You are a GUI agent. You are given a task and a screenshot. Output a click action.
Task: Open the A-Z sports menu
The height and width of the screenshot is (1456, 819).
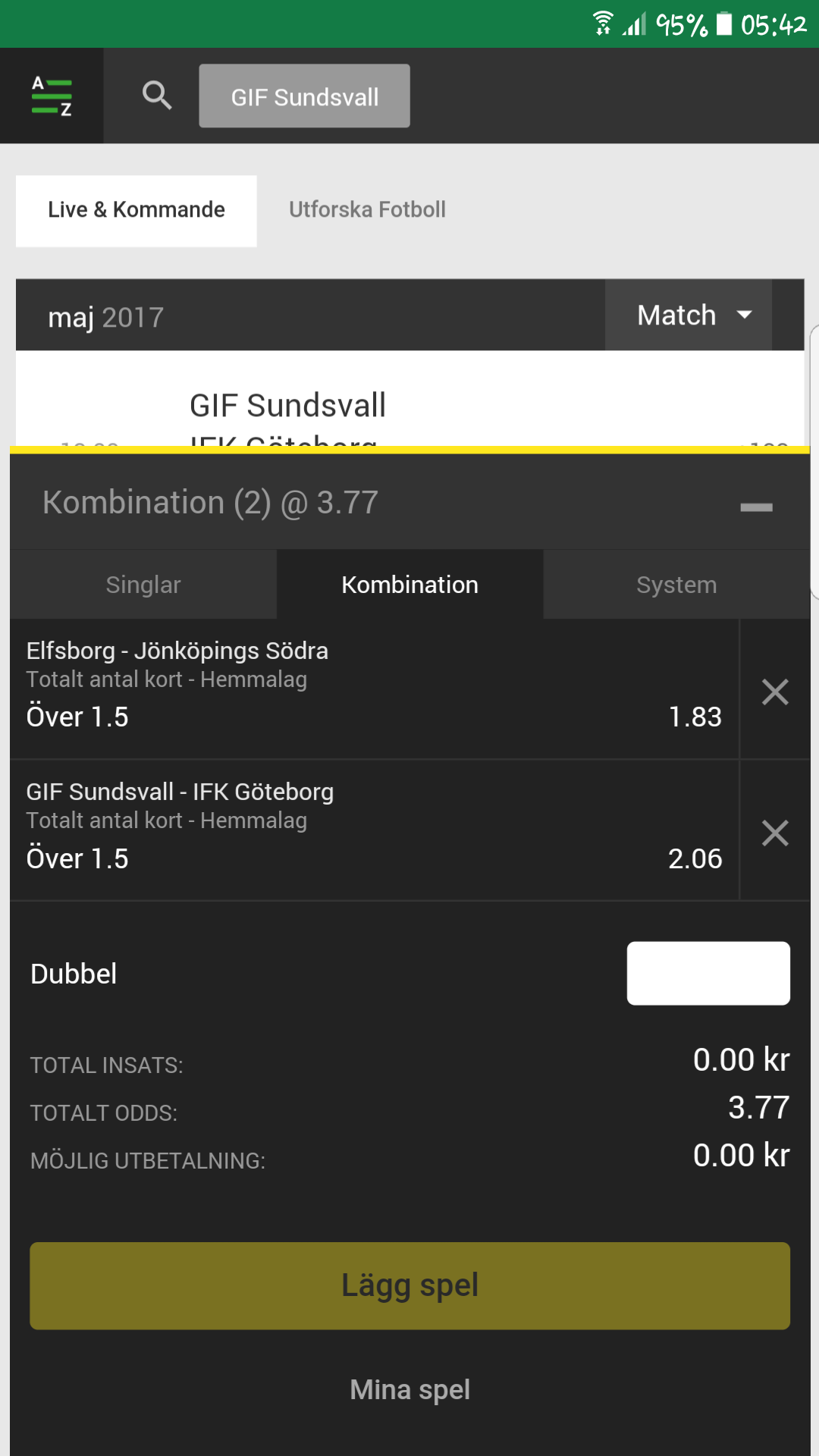tap(52, 96)
